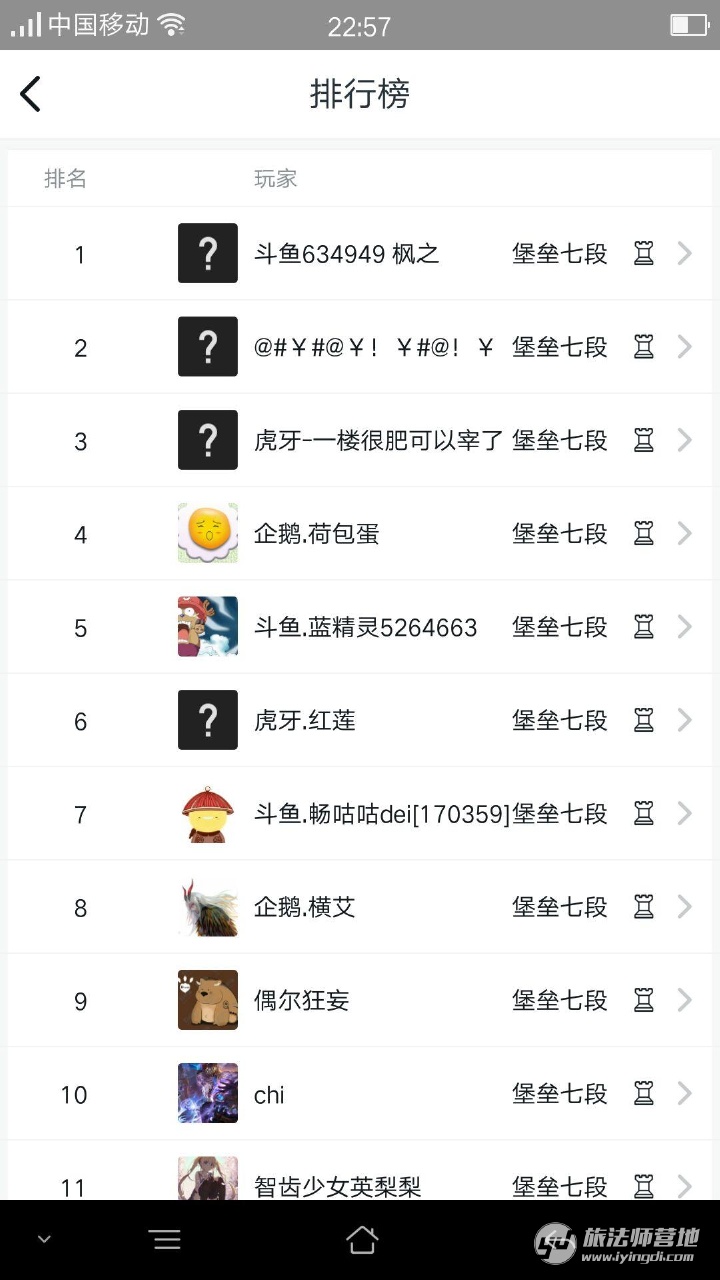
Task: Tap the egg avatar of 企鹅.荷包蛋
Action: click(x=207, y=533)
